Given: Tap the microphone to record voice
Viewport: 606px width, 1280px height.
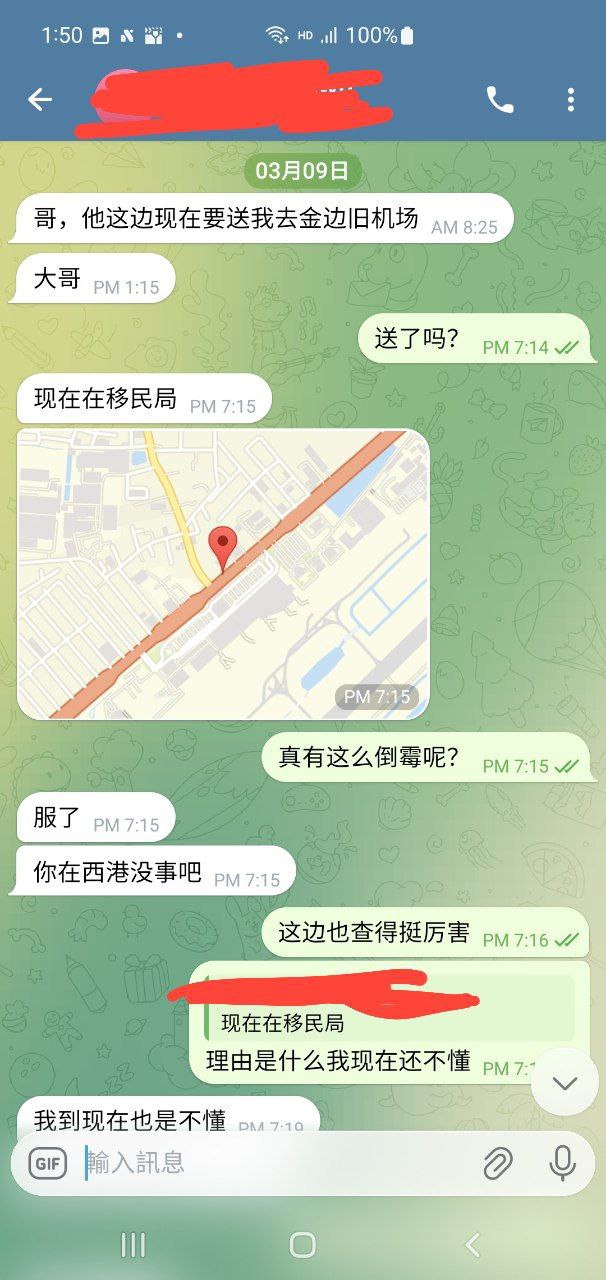Looking at the screenshot, I should 562,1163.
